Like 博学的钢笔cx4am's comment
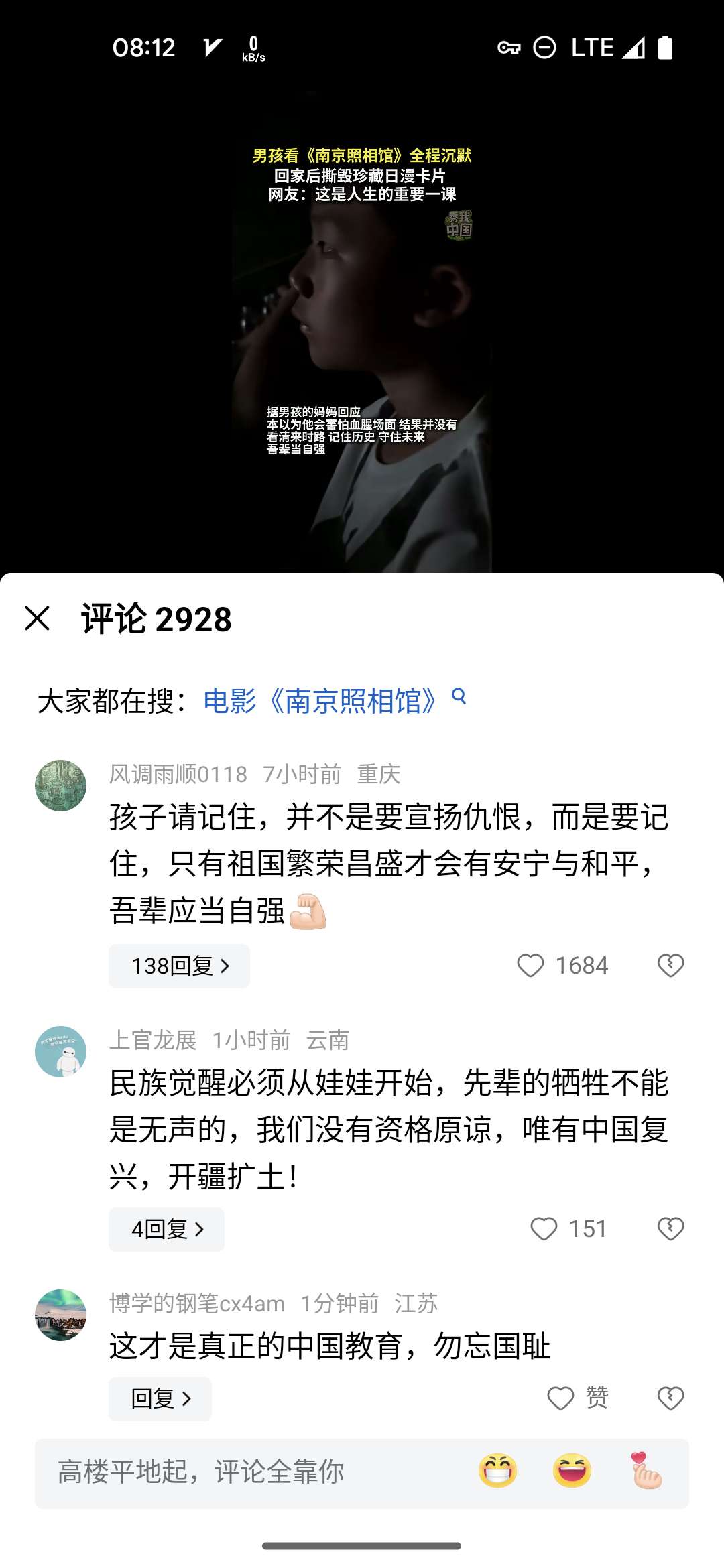This screenshot has width=724, height=1568. pyautogui.click(x=561, y=1398)
